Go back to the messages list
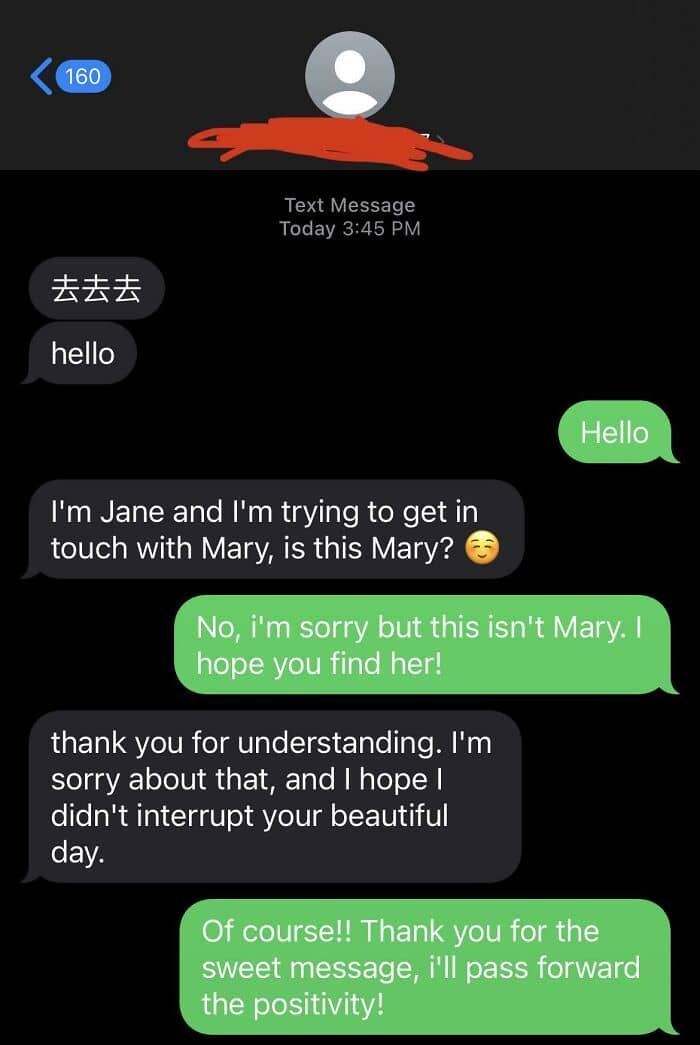The height and width of the screenshot is (1045, 700). click(68, 76)
